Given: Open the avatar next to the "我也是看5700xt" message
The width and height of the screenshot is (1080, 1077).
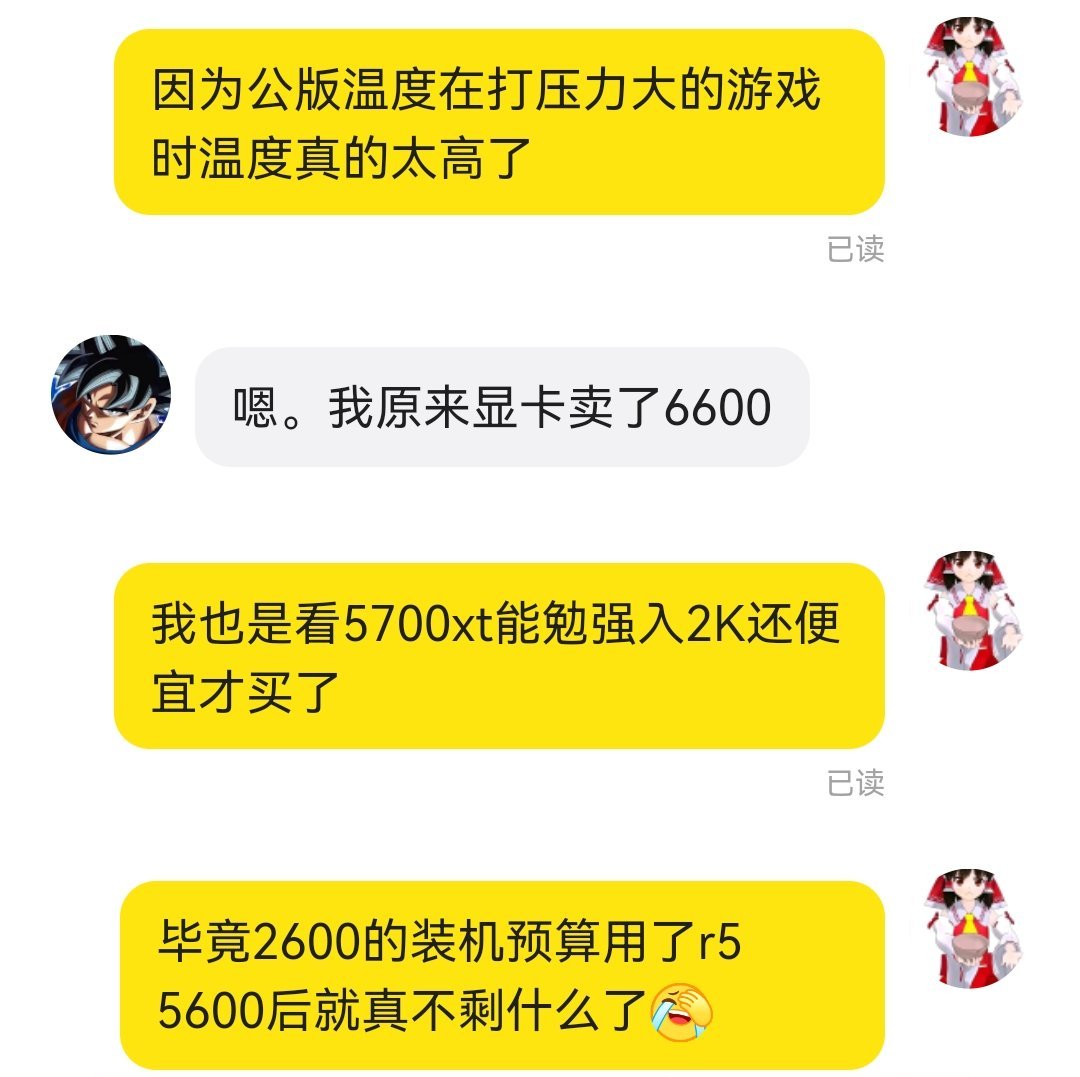Looking at the screenshot, I should click(x=969, y=610).
